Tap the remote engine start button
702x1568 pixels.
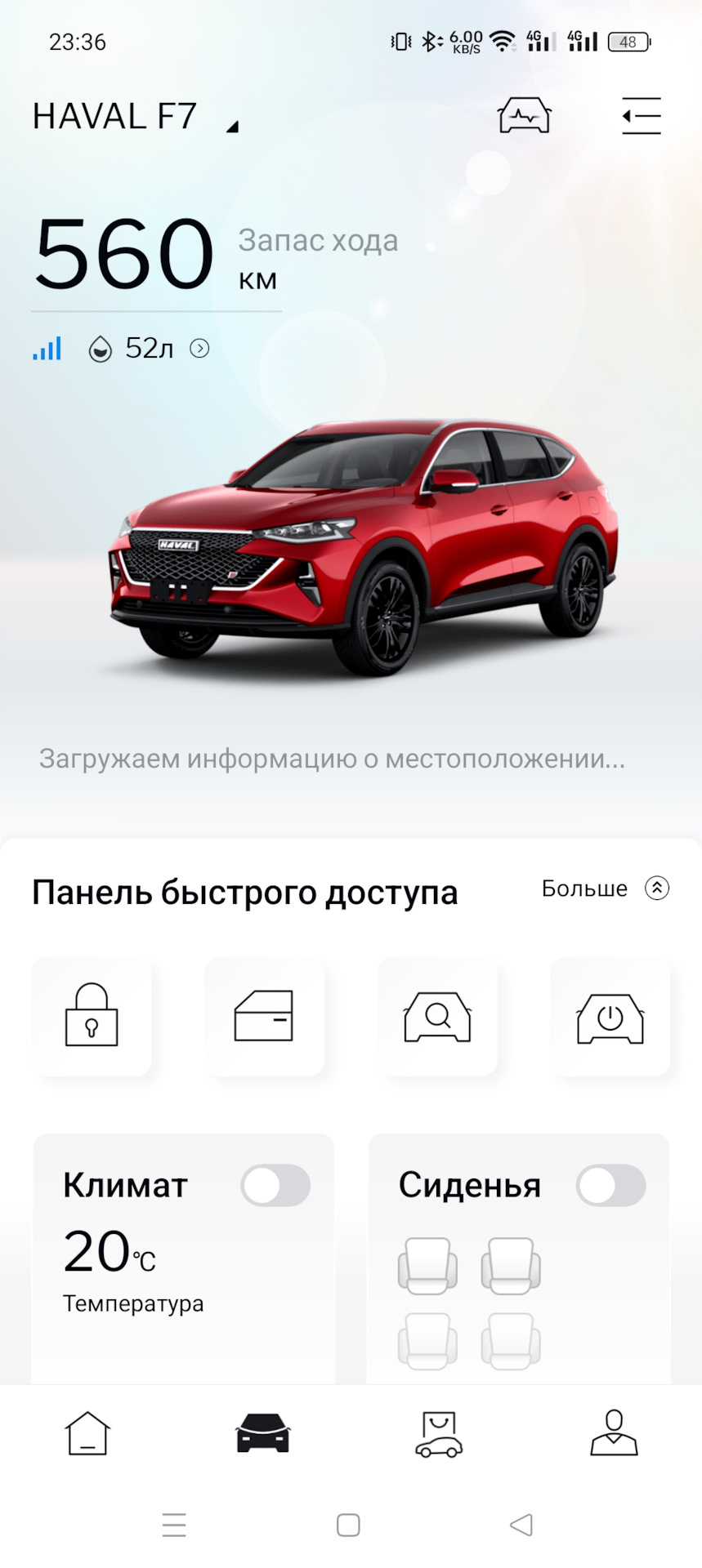click(610, 1016)
